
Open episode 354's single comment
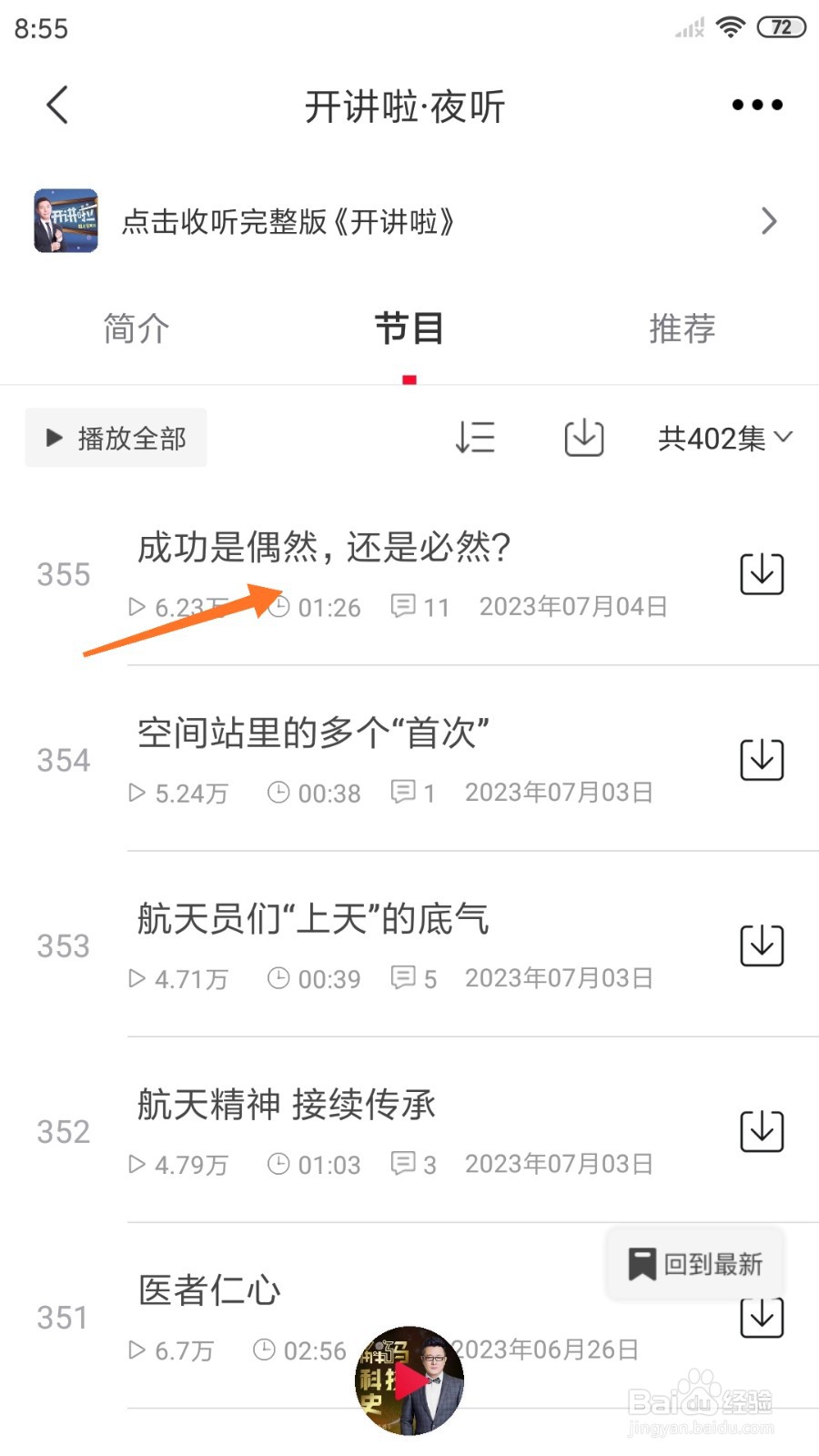pyautogui.click(x=412, y=793)
